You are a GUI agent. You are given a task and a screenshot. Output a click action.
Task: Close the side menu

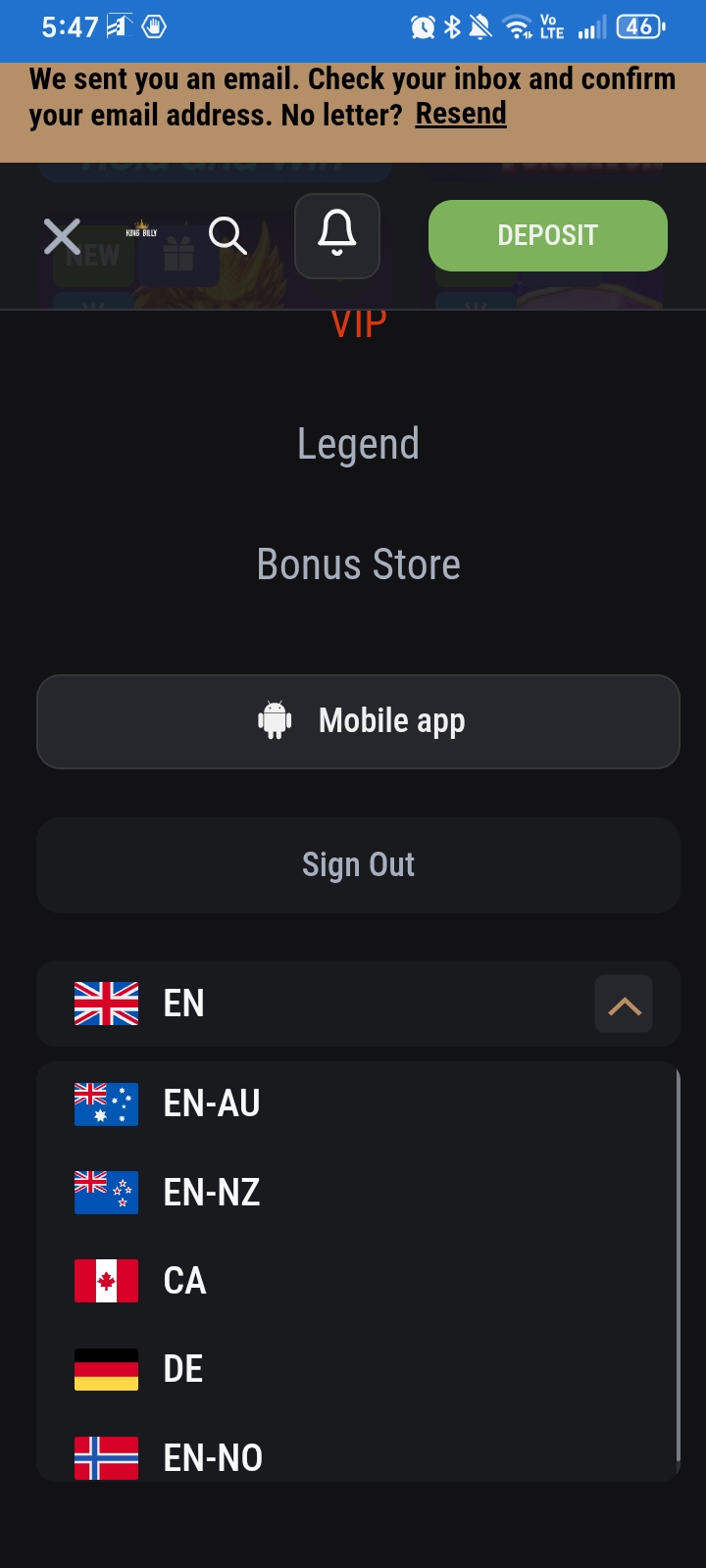click(62, 236)
